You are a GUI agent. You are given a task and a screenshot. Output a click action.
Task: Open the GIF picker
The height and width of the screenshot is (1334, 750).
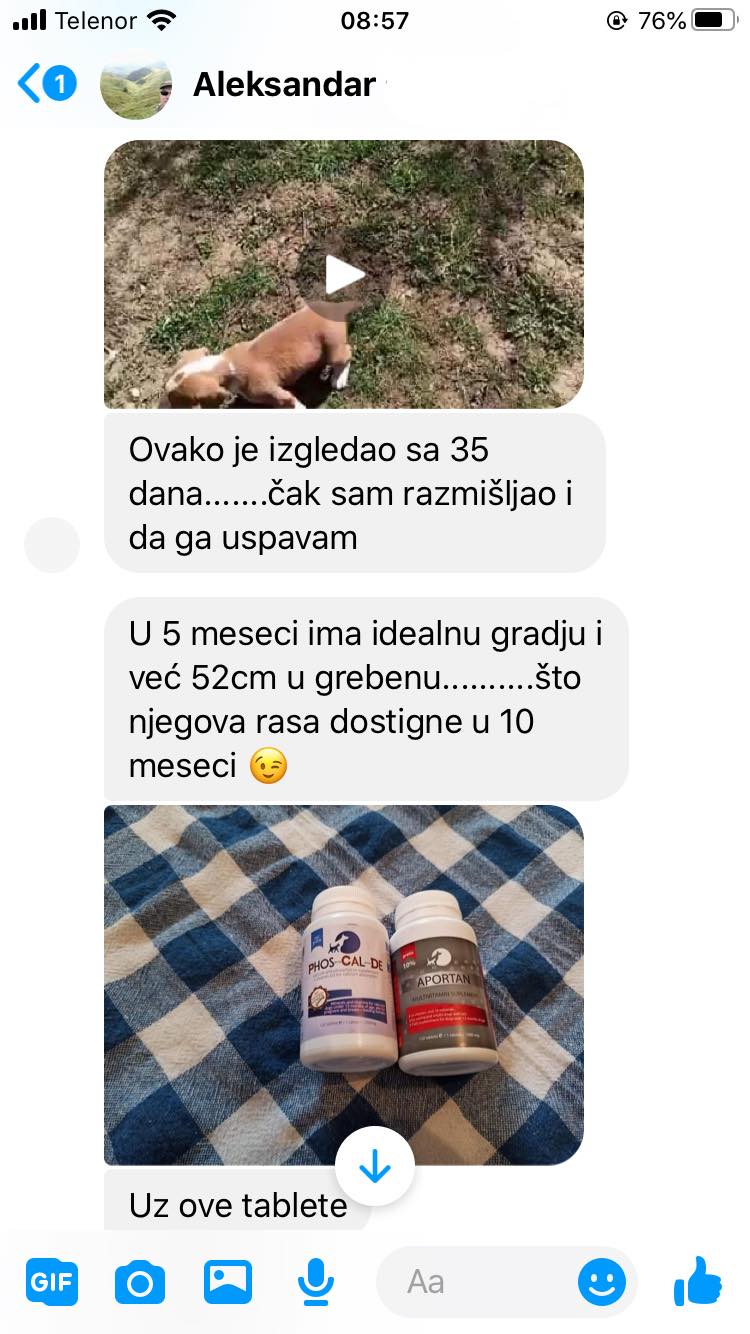(x=51, y=1281)
